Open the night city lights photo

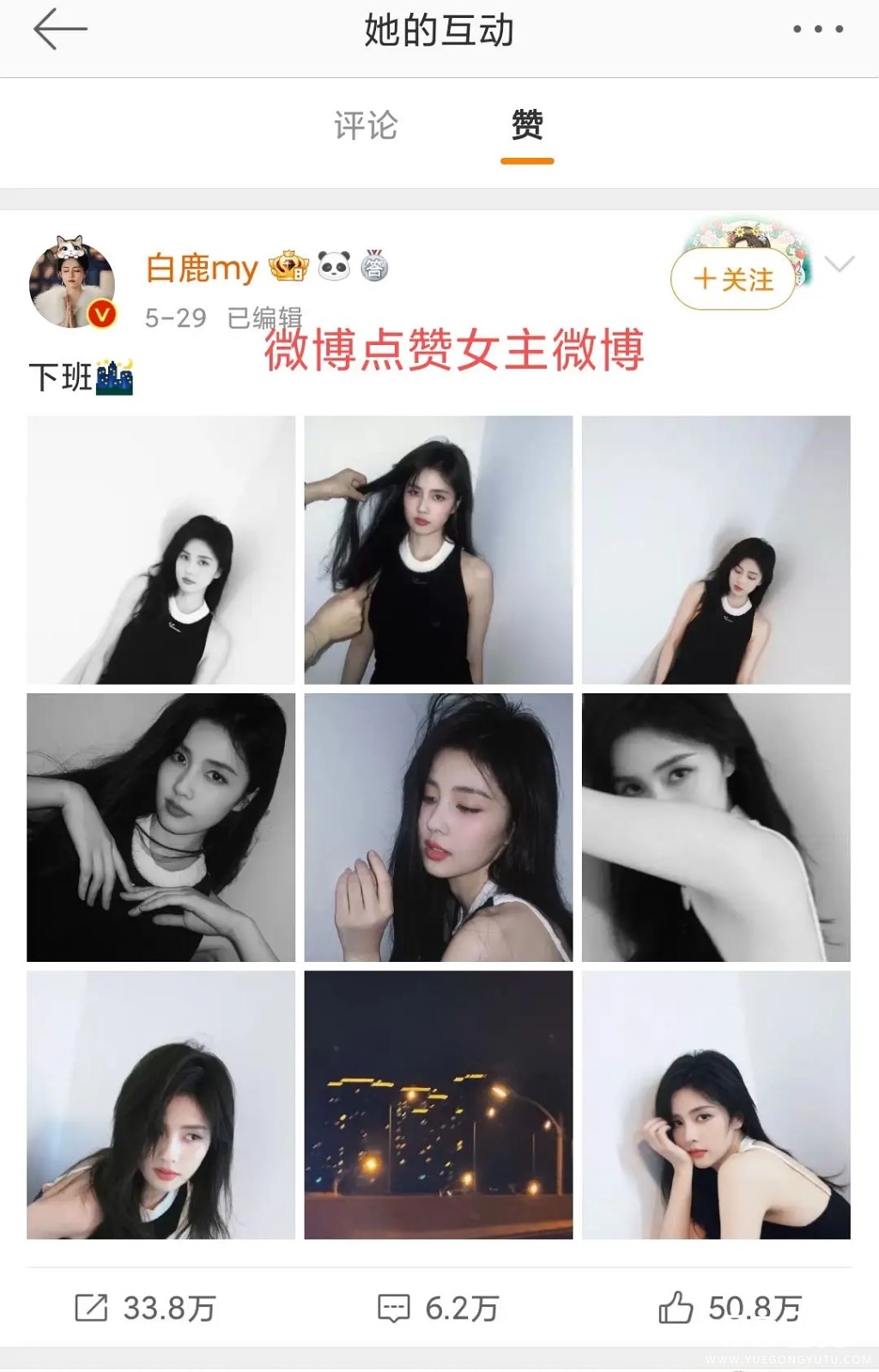point(438,1104)
